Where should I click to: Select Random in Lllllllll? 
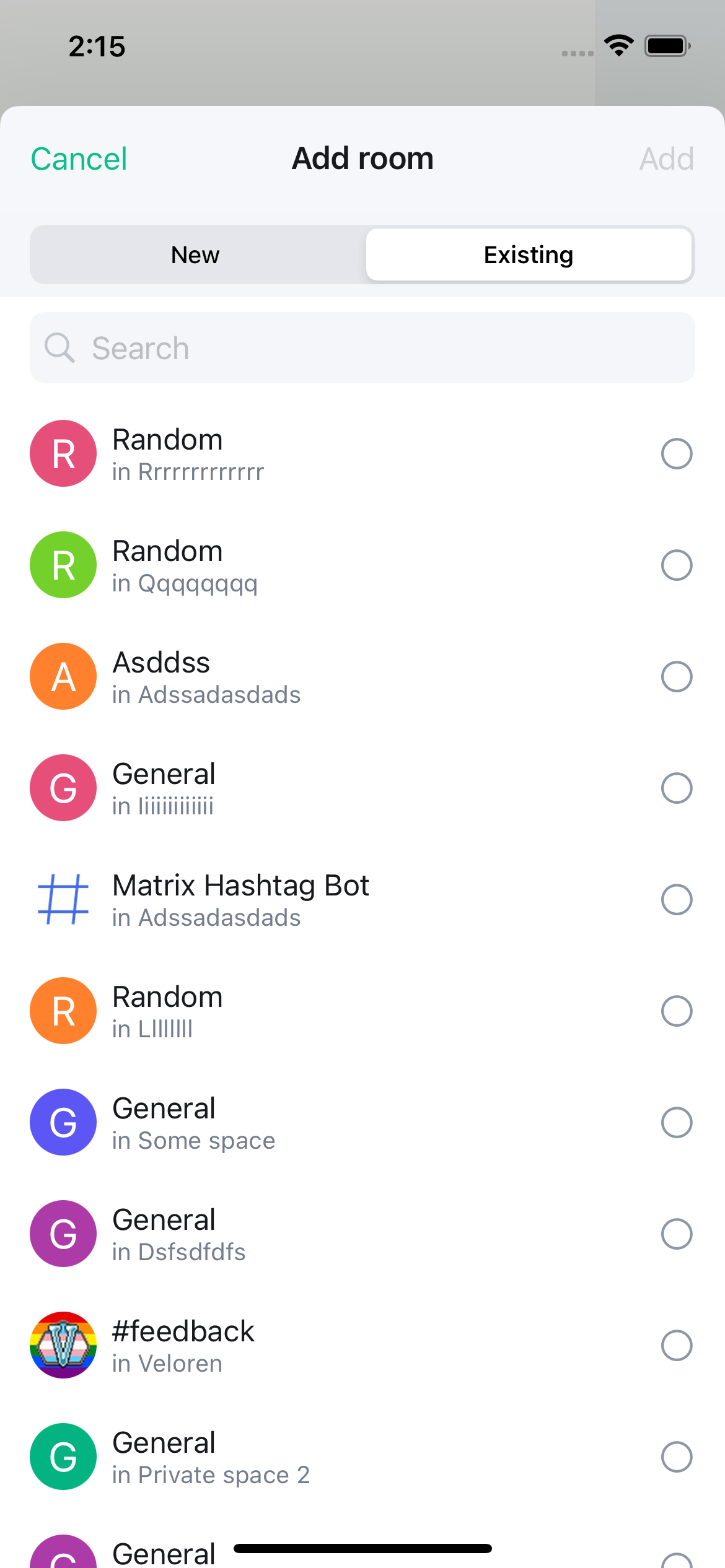[x=676, y=1011]
